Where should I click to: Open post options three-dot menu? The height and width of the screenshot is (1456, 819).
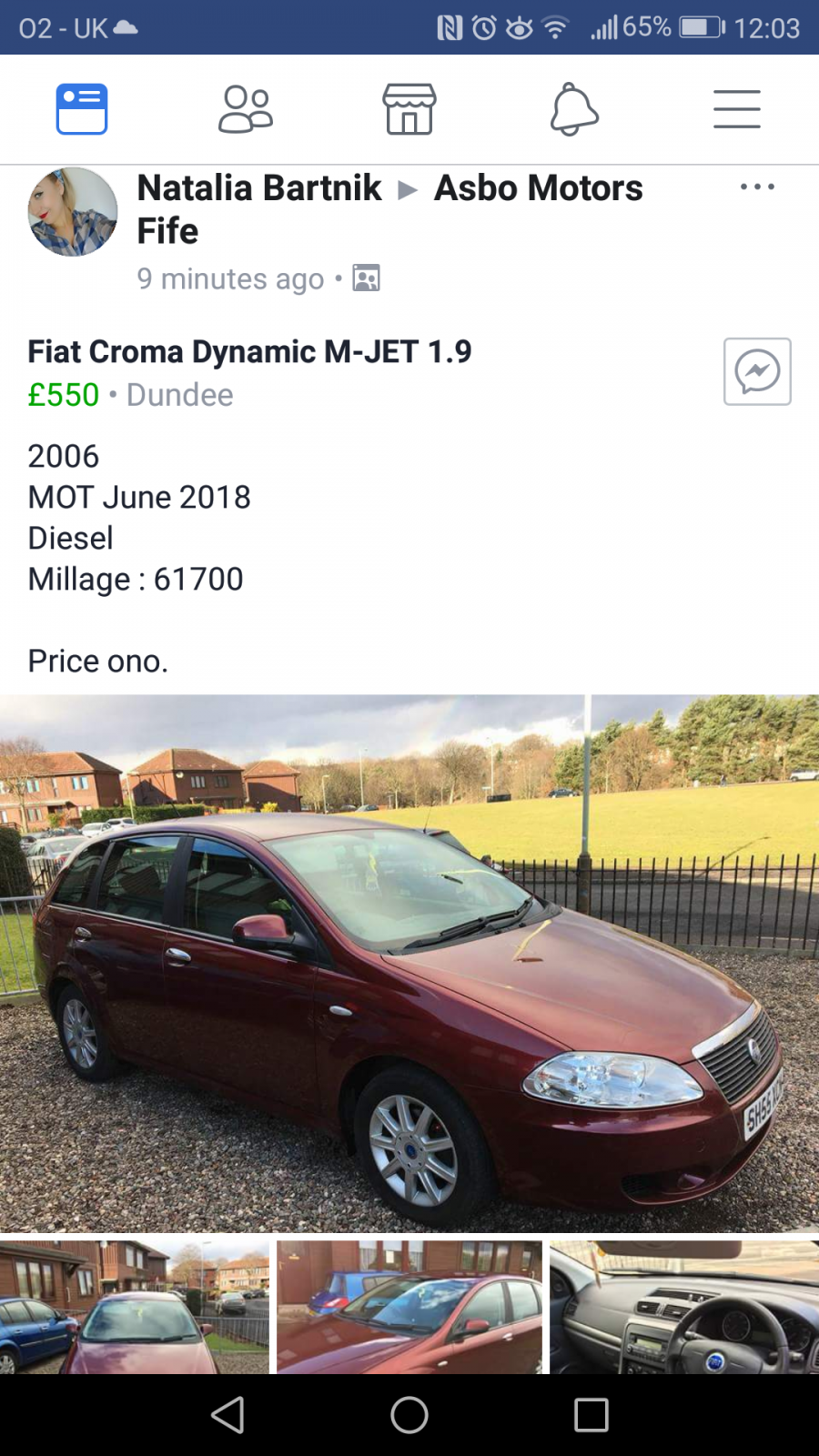click(x=757, y=187)
